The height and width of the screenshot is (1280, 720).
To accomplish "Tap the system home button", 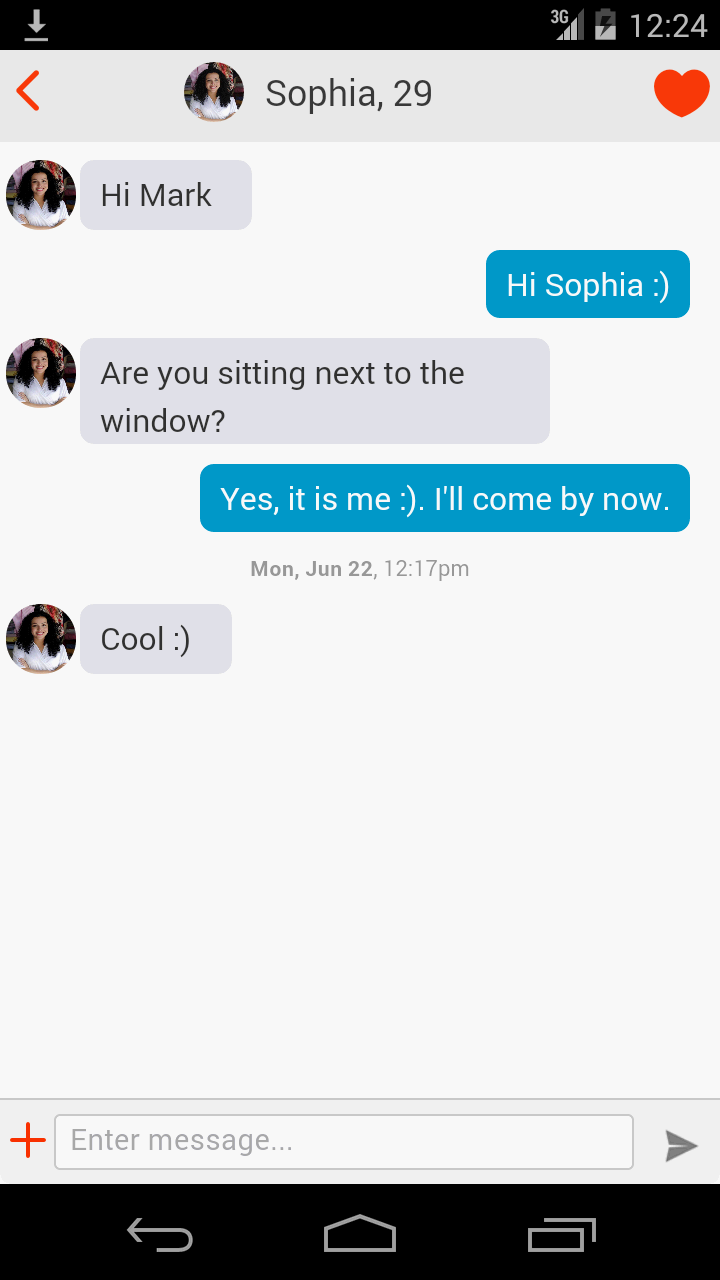I will [360, 1234].
